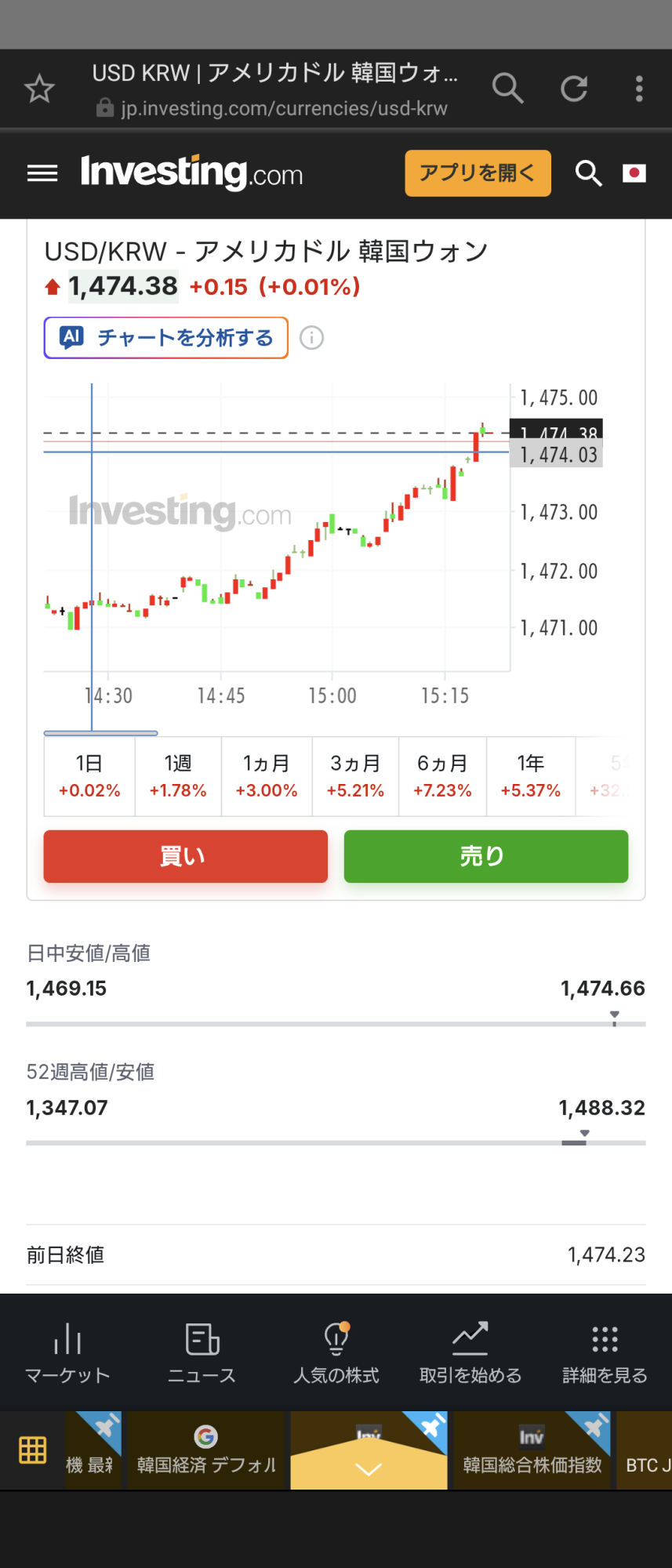
Task: Select the 1週 chart period
Action: pos(178,776)
